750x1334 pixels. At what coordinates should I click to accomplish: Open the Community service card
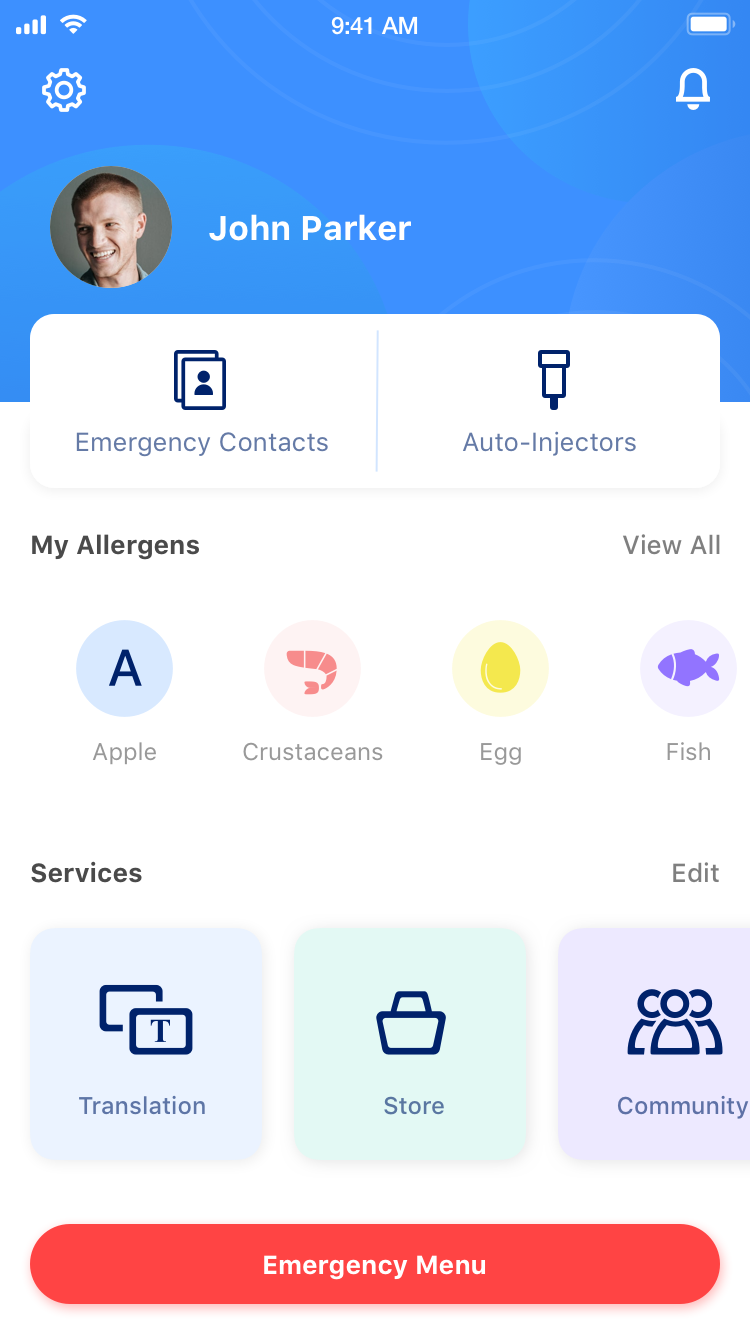coord(660,1044)
